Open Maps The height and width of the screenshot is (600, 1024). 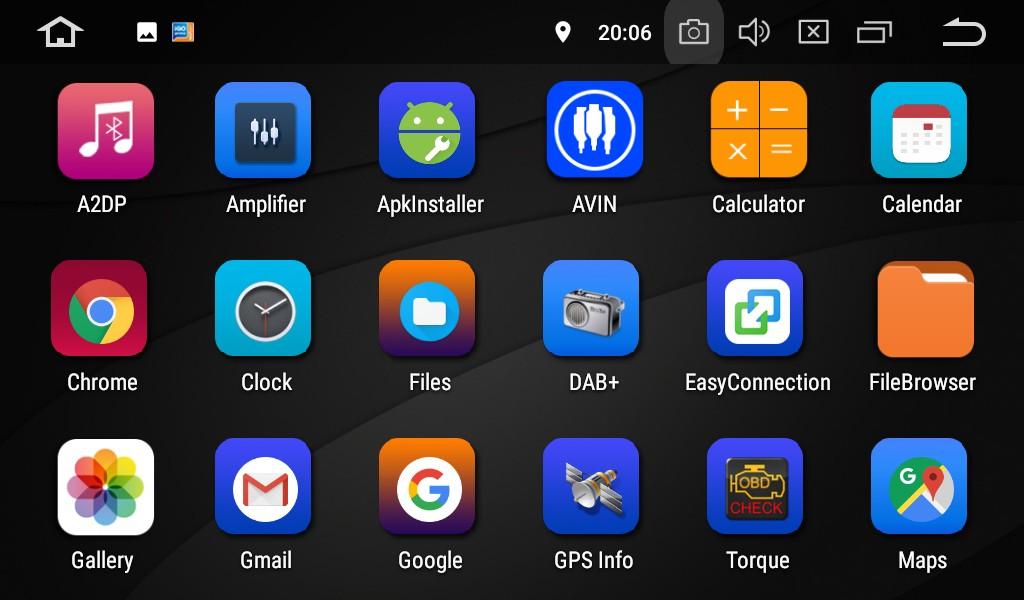point(919,487)
